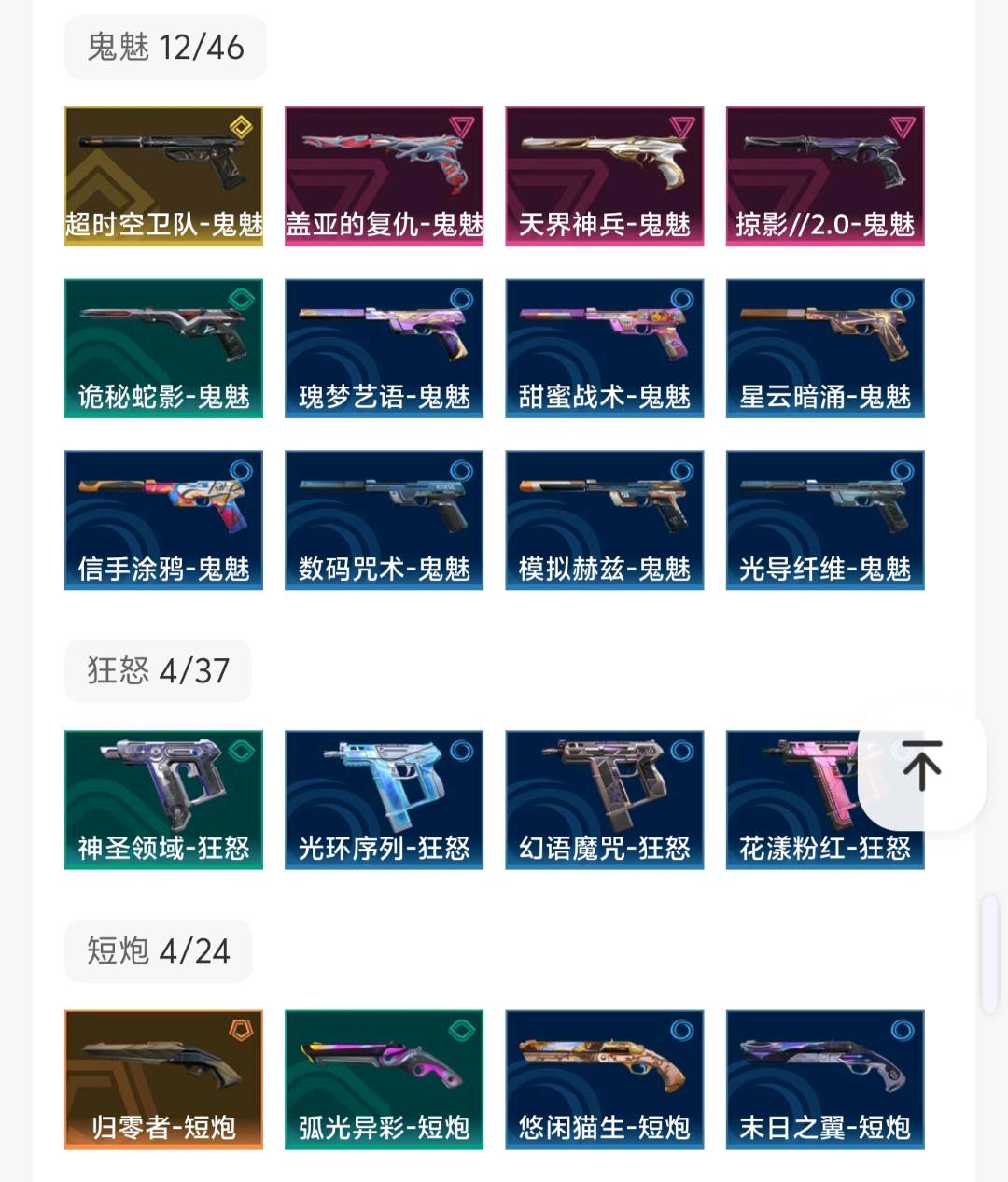Image resolution: width=1008 pixels, height=1182 pixels.
Task: Select the 神圣领域-狂怒 skin tile
Action: (x=163, y=800)
